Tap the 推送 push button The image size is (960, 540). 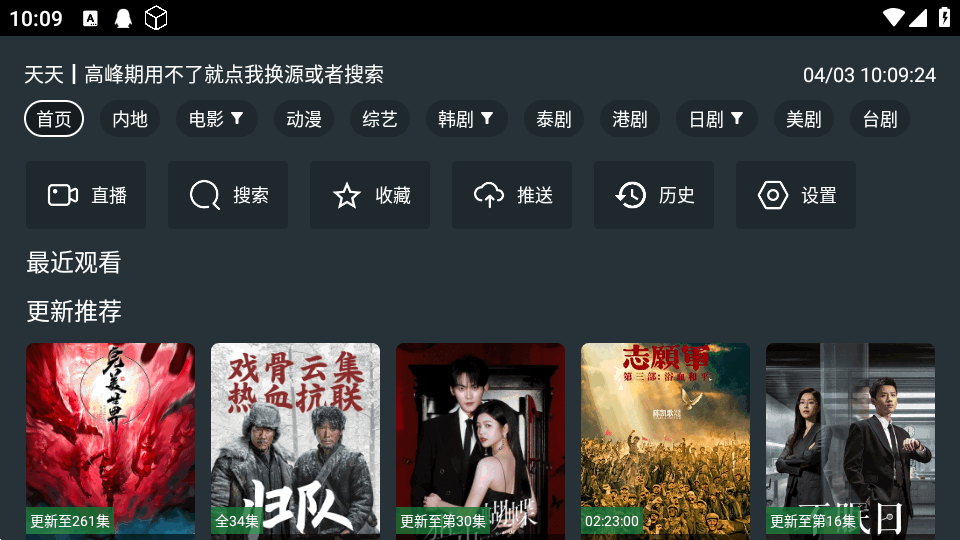click(512, 195)
